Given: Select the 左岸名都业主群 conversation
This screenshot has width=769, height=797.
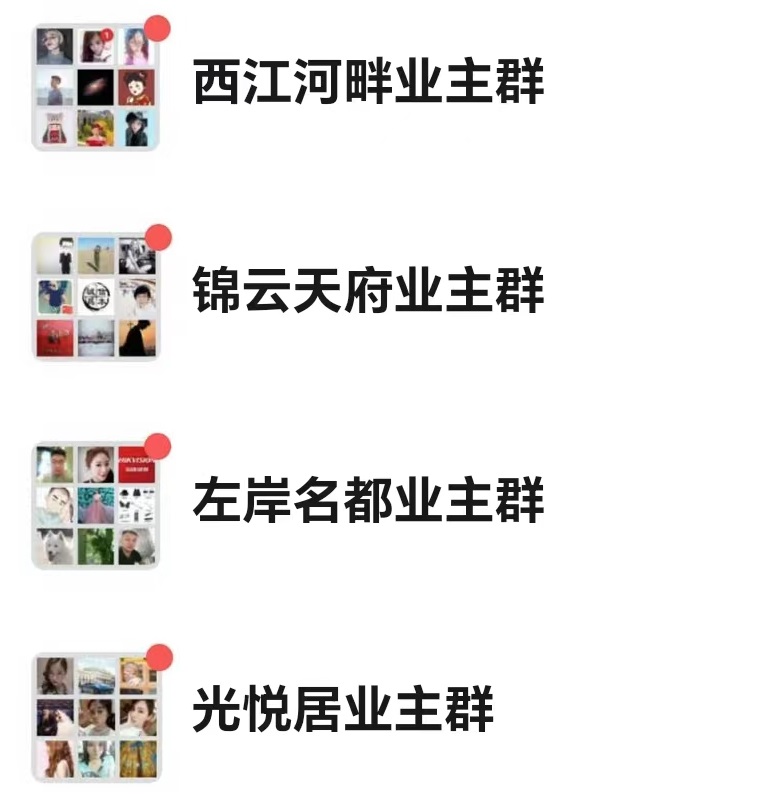Looking at the screenshot, I should pos(368,503).
